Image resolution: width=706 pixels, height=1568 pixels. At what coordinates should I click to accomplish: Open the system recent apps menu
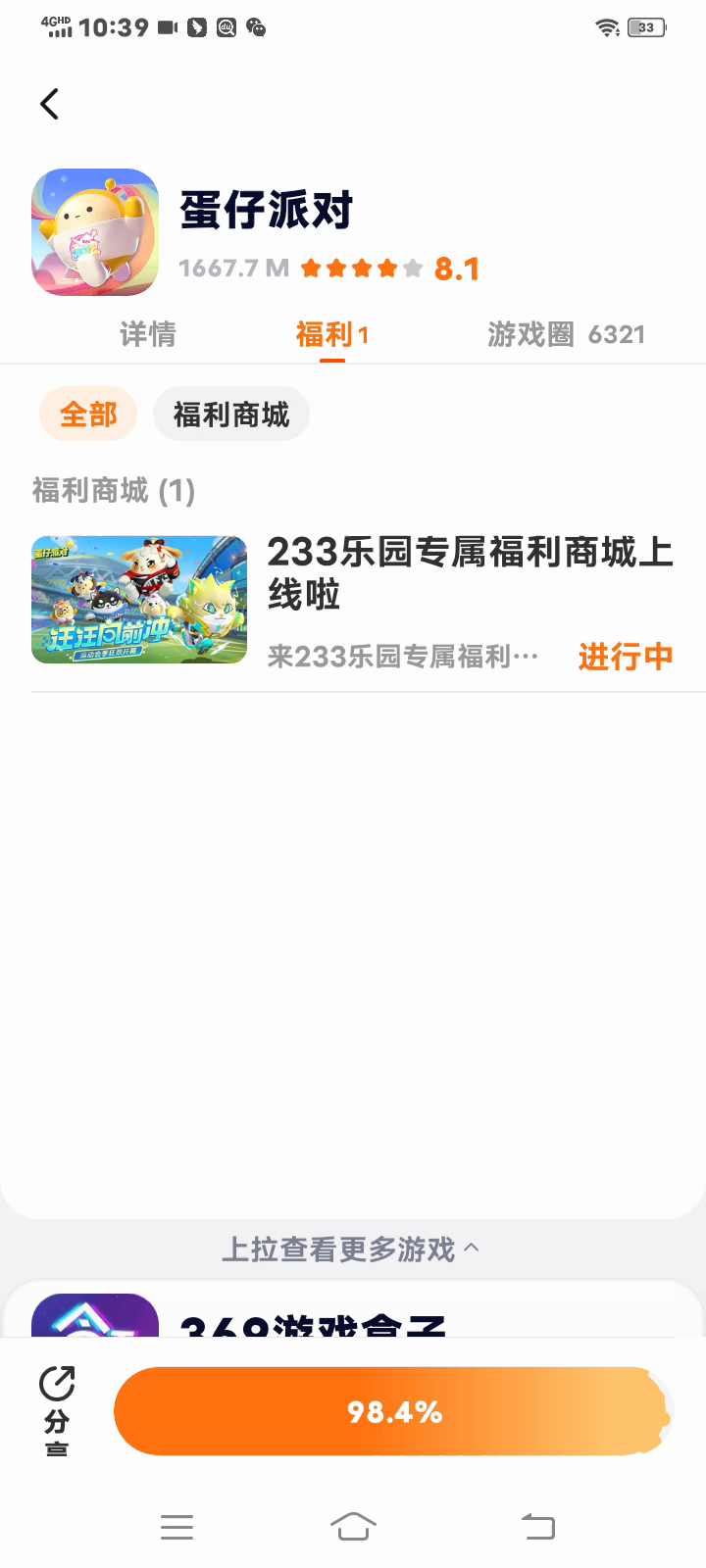pyautogui.click(x=176, y=1526)
